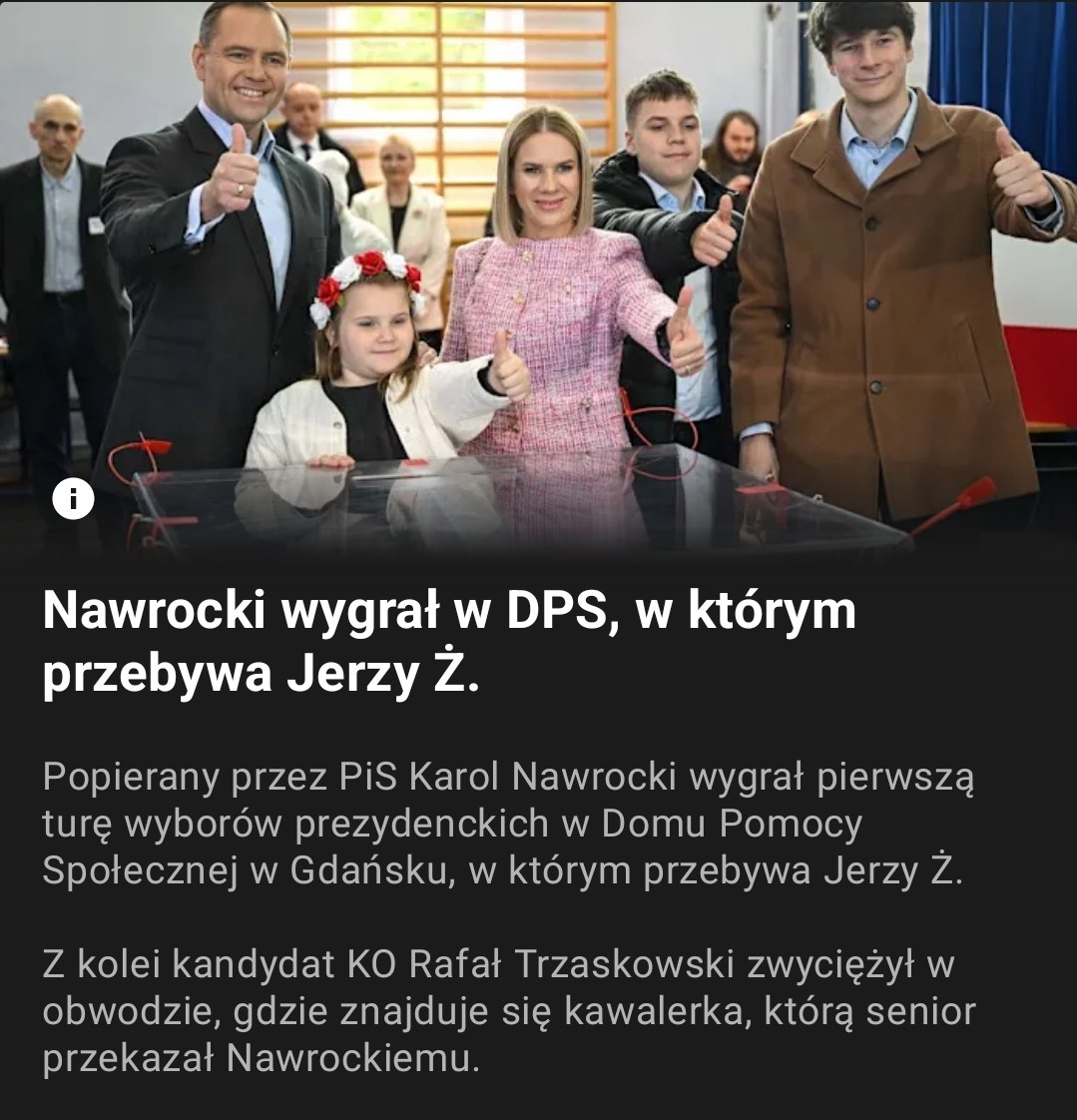Open the article about Nawrocki winning in DPS
Screen dimensions: 1077x1120
[449, 640]
